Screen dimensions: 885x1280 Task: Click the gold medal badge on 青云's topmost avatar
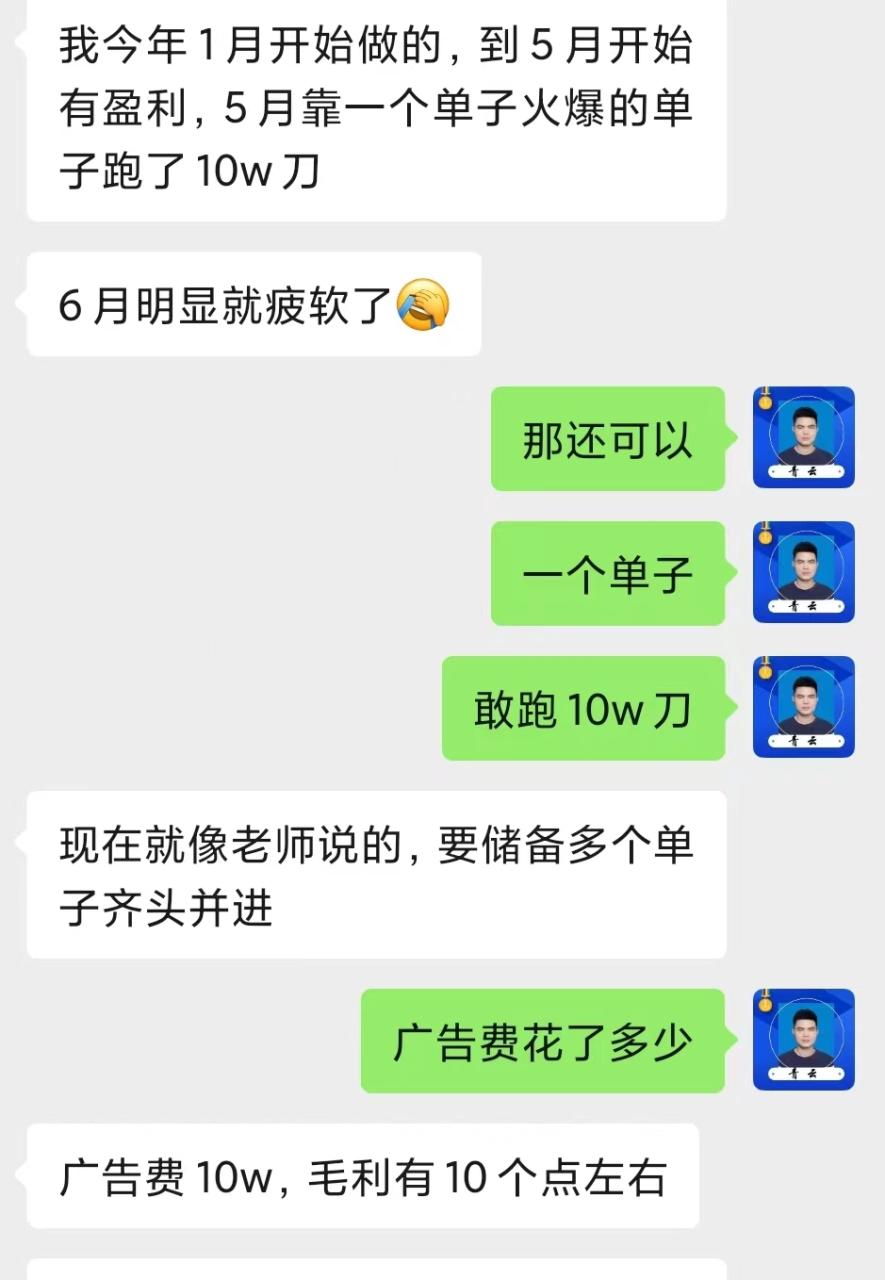click(x=765, y=399)
